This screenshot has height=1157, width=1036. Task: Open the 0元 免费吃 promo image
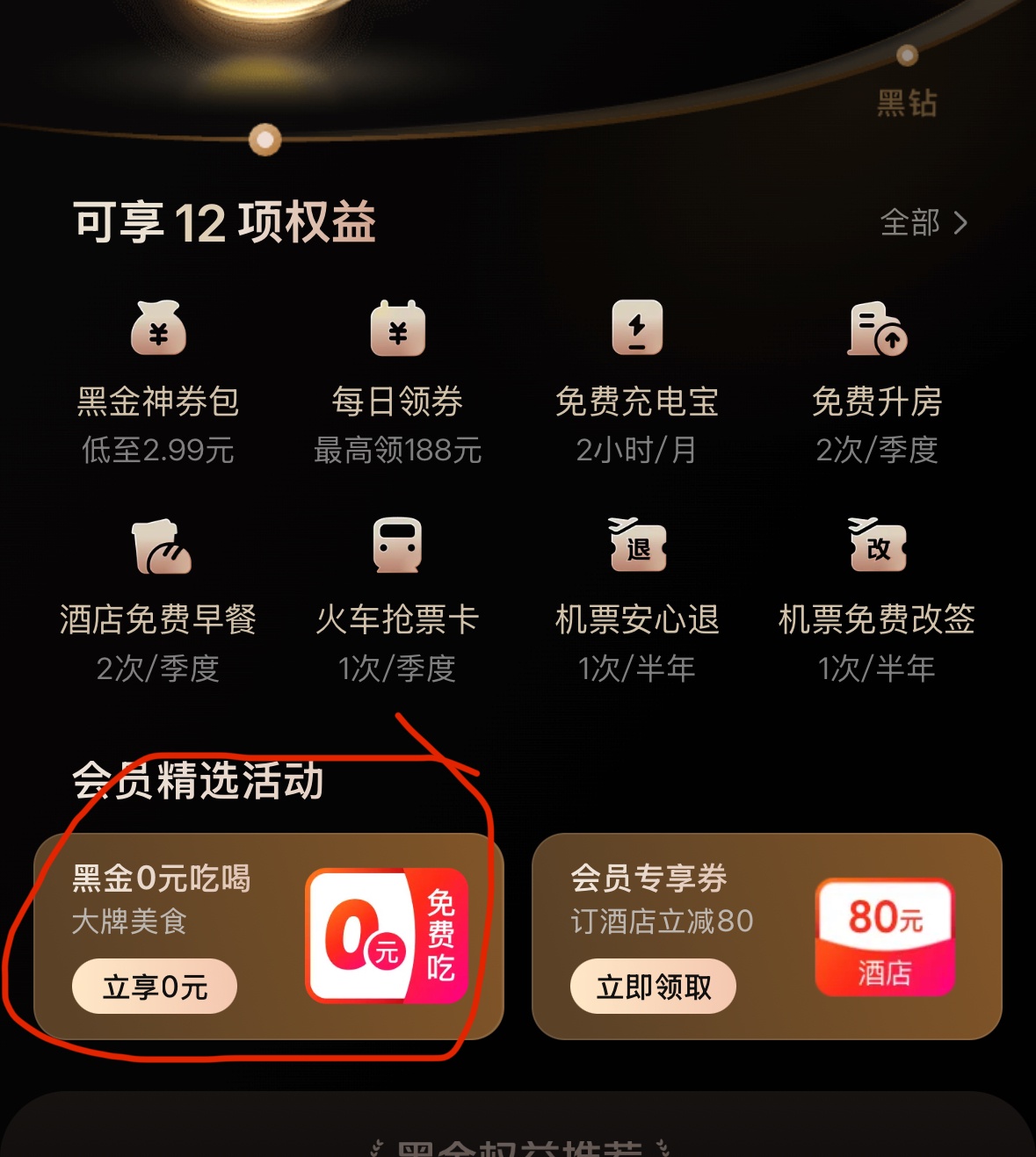pos(387,936)
